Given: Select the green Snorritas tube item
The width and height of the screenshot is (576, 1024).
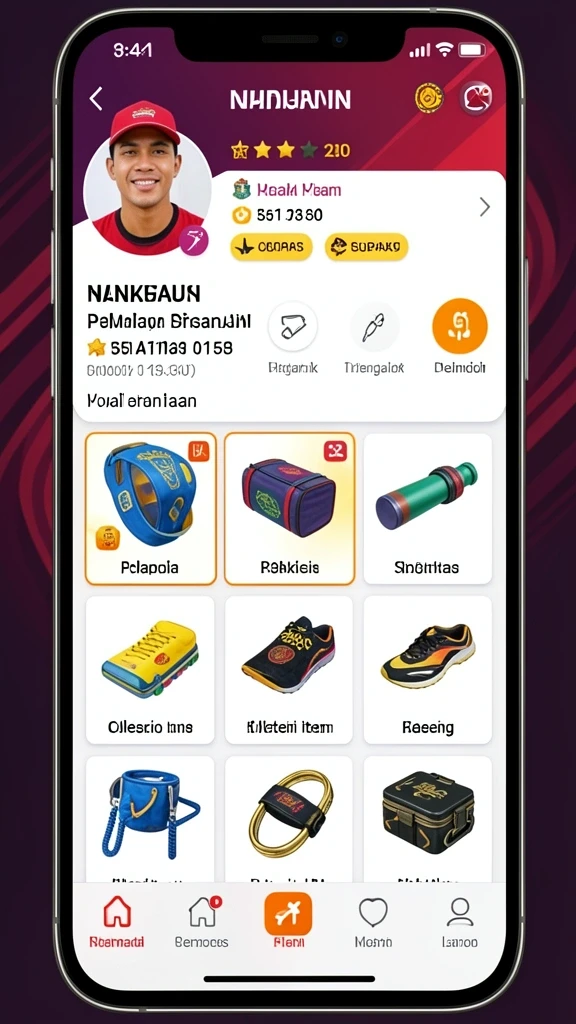Looking at the screenshot, I should [x=428, y=508].
